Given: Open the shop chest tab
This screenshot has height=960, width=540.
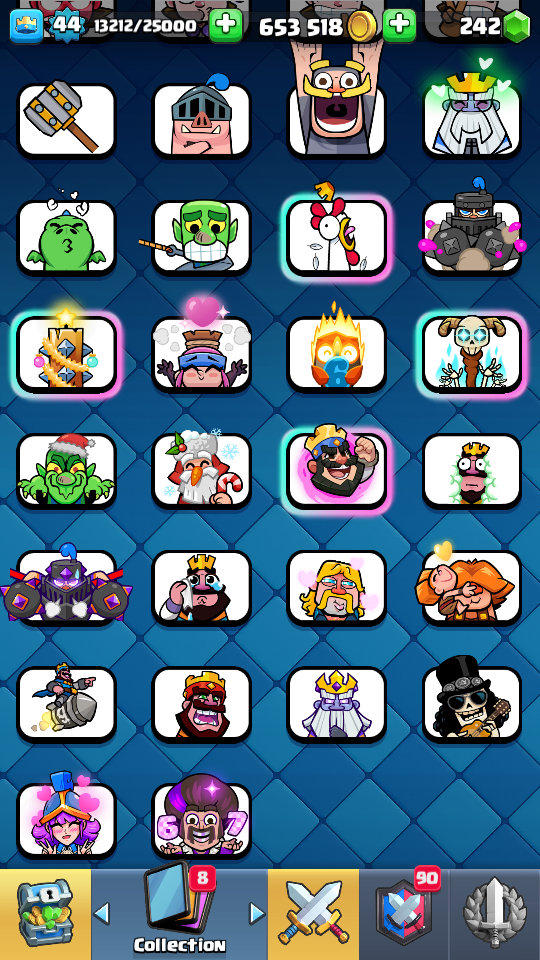Looking at the screenshot, I should pyautogui.click(x=45, y=914).
